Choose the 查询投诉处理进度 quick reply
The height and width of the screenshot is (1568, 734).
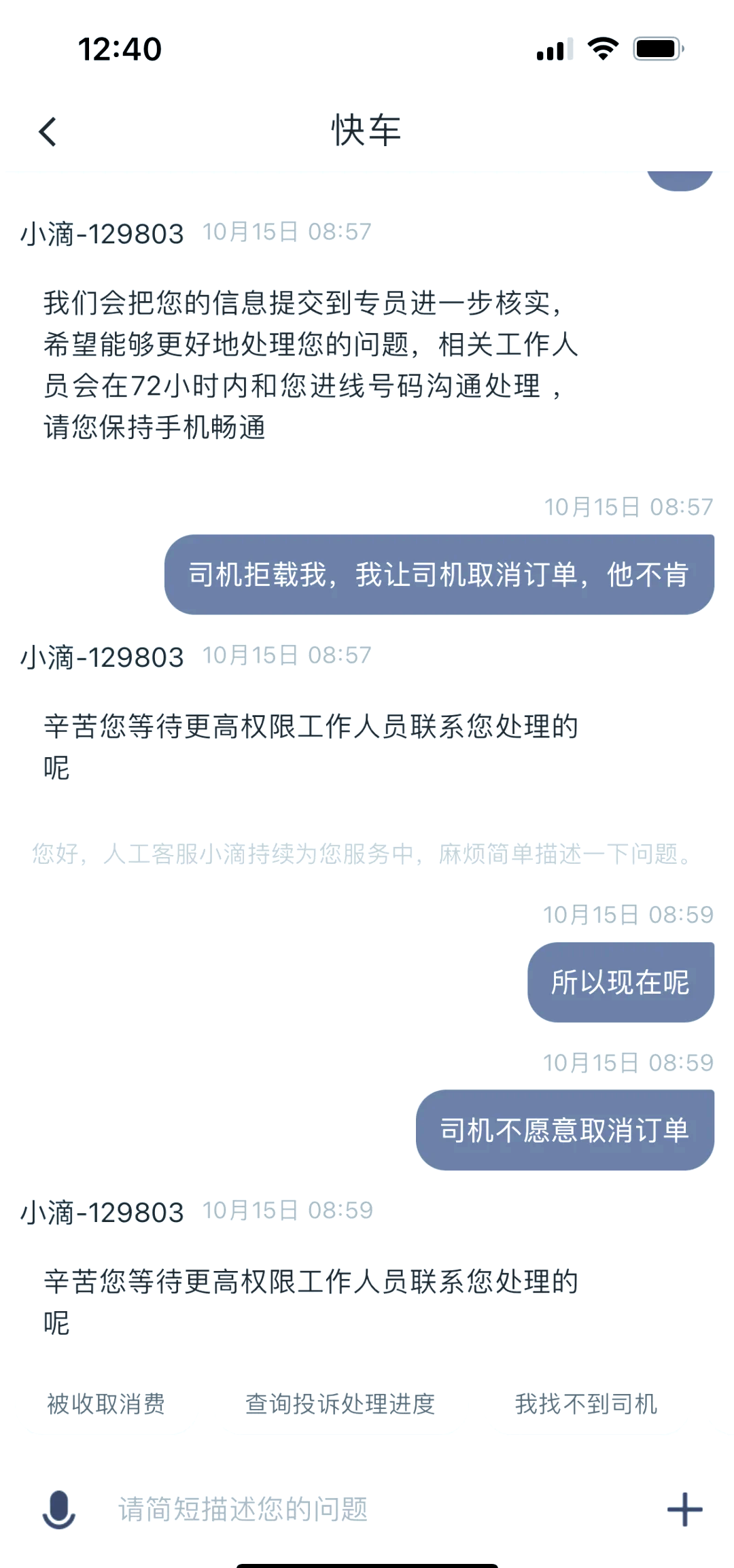[x=340, y=1404]
